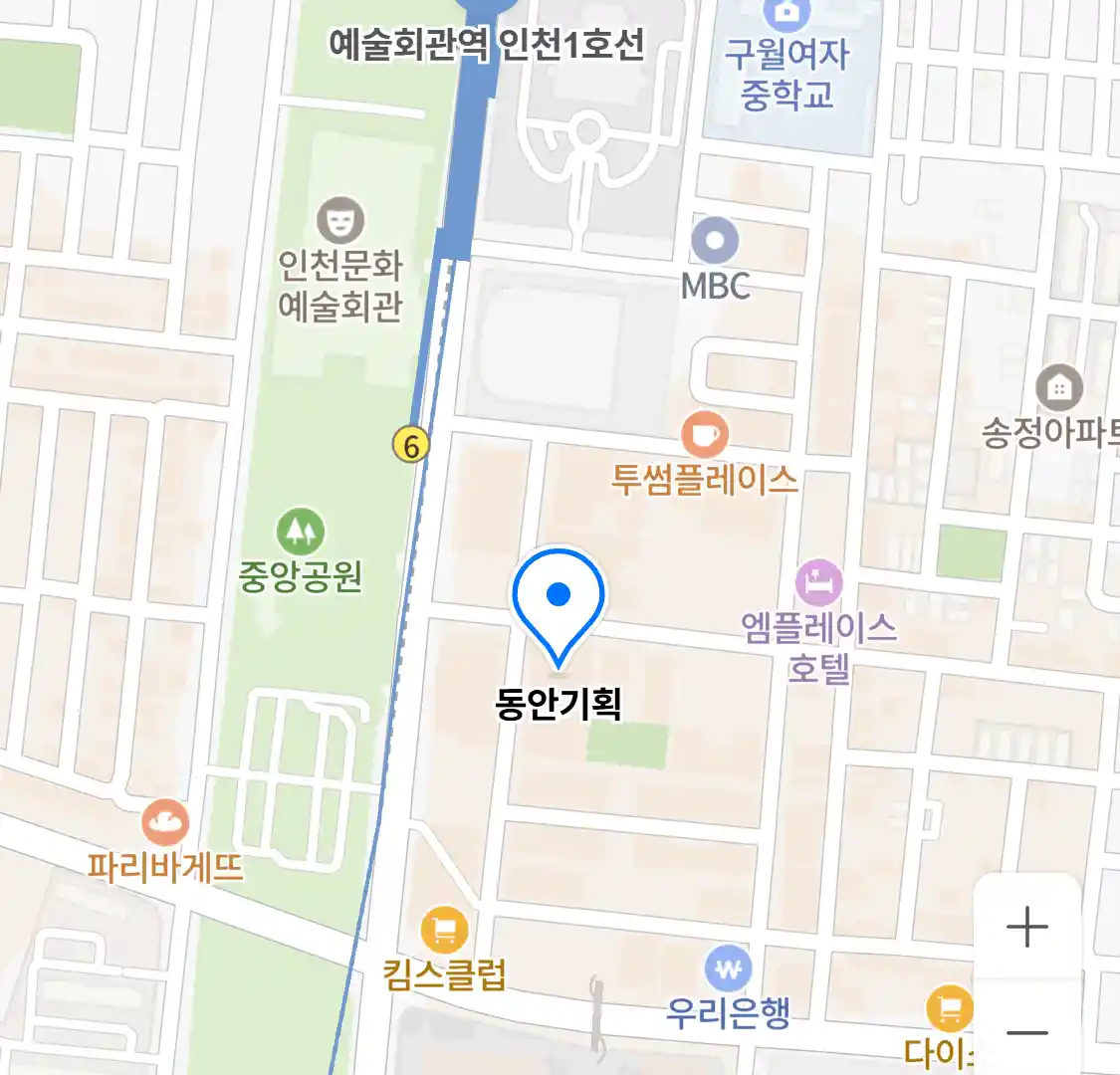Zoom in on the map

pyautogui.click(x=1026, y=928)
